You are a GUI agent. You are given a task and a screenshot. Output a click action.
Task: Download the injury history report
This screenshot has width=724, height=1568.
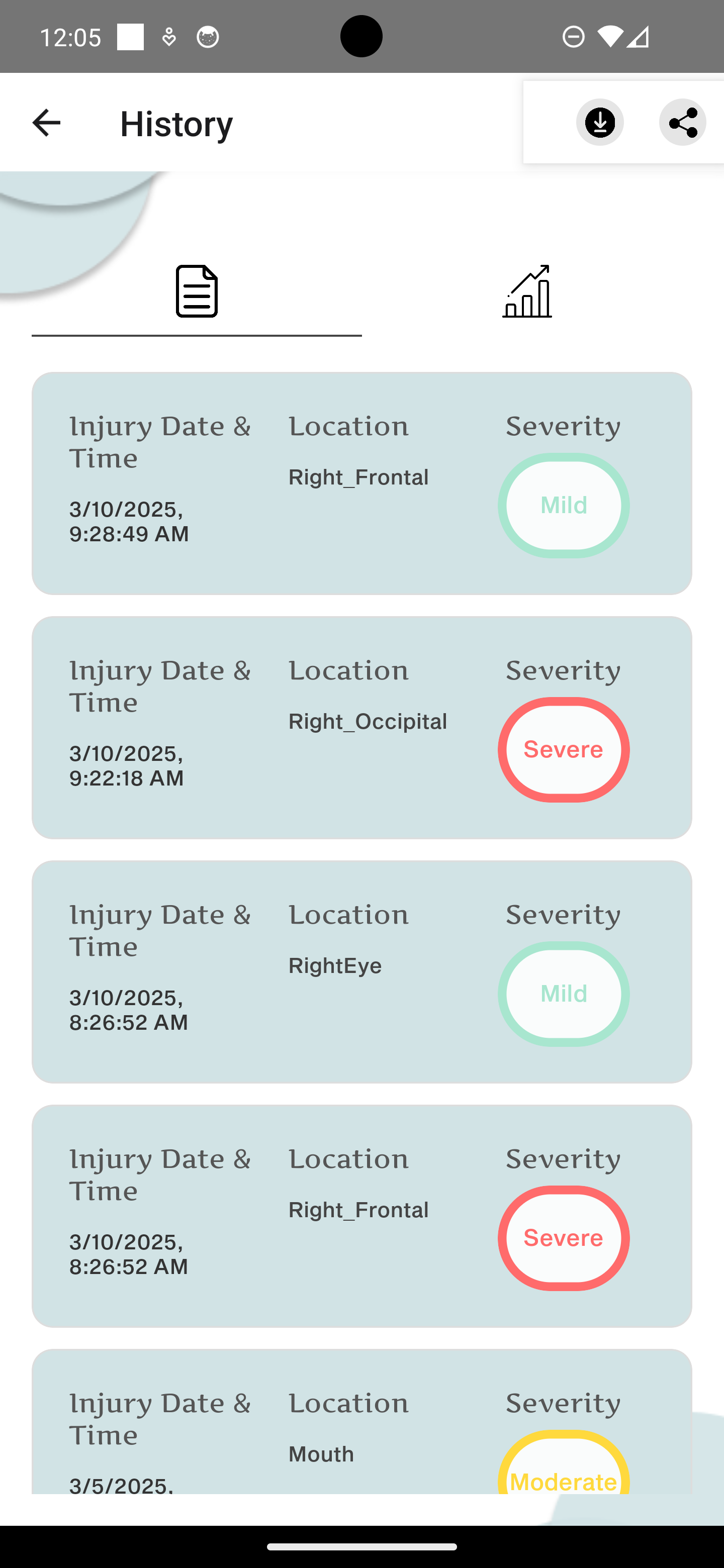[600, 122]
